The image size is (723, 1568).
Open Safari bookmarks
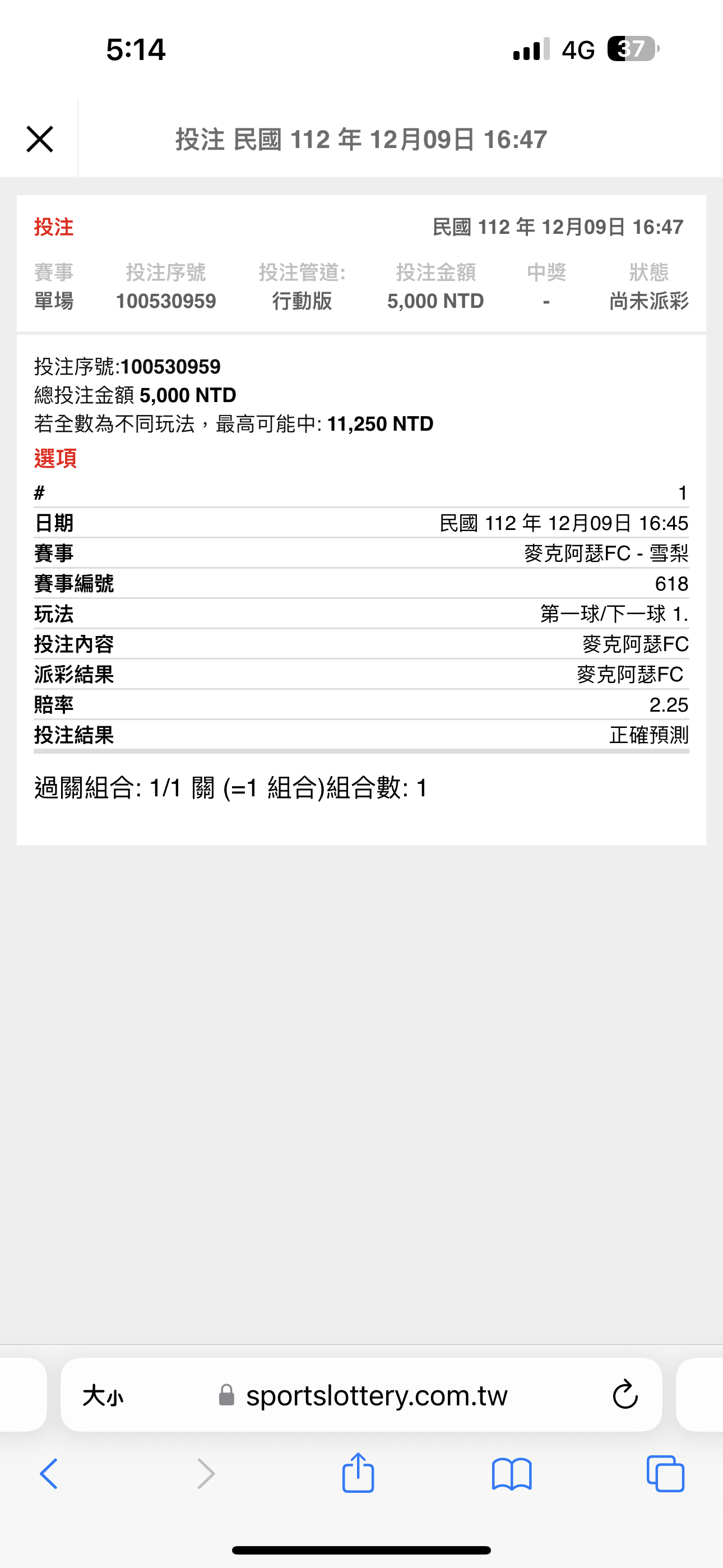[512, 1474]
